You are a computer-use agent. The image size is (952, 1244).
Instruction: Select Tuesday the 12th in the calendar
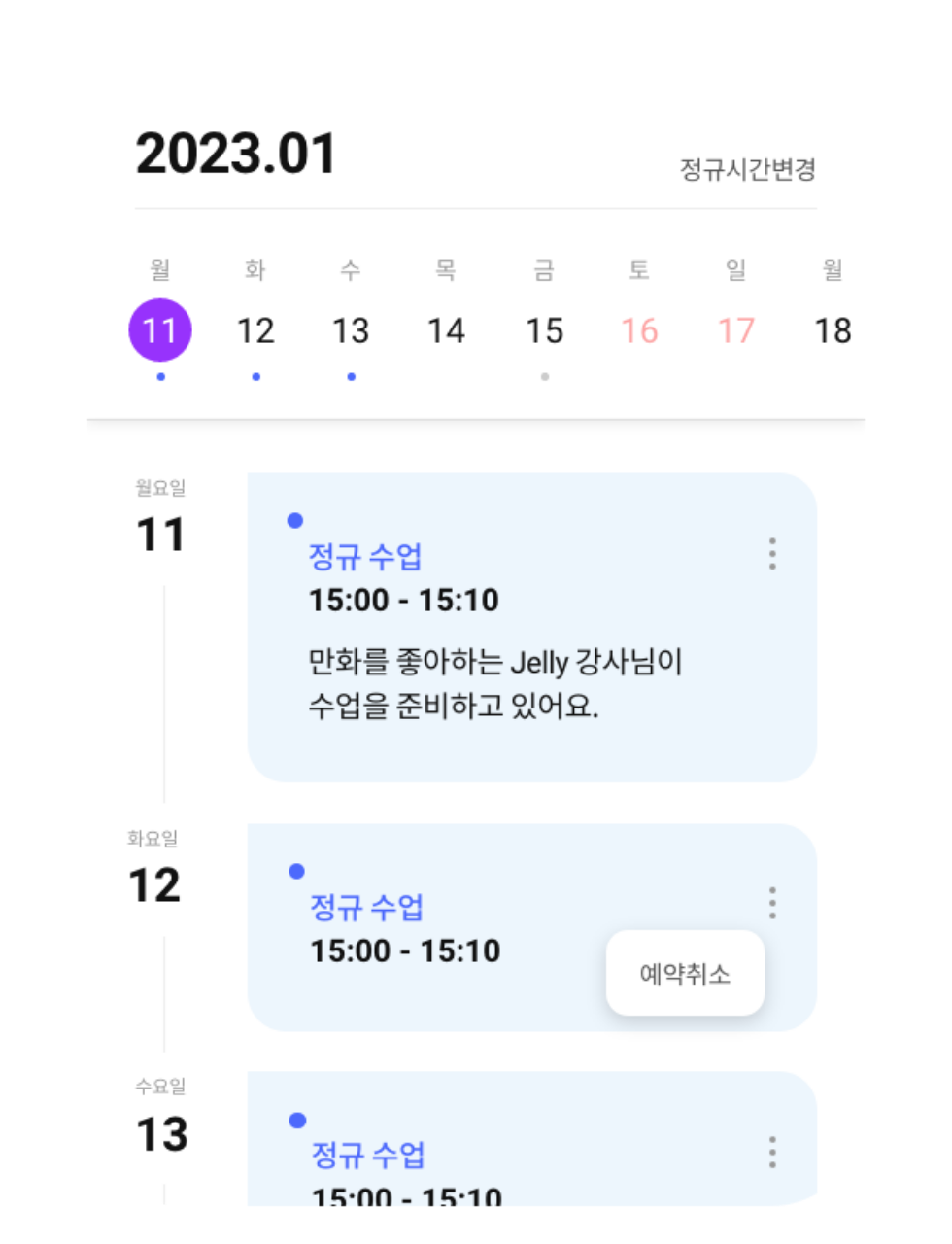[x=255, y=330]
